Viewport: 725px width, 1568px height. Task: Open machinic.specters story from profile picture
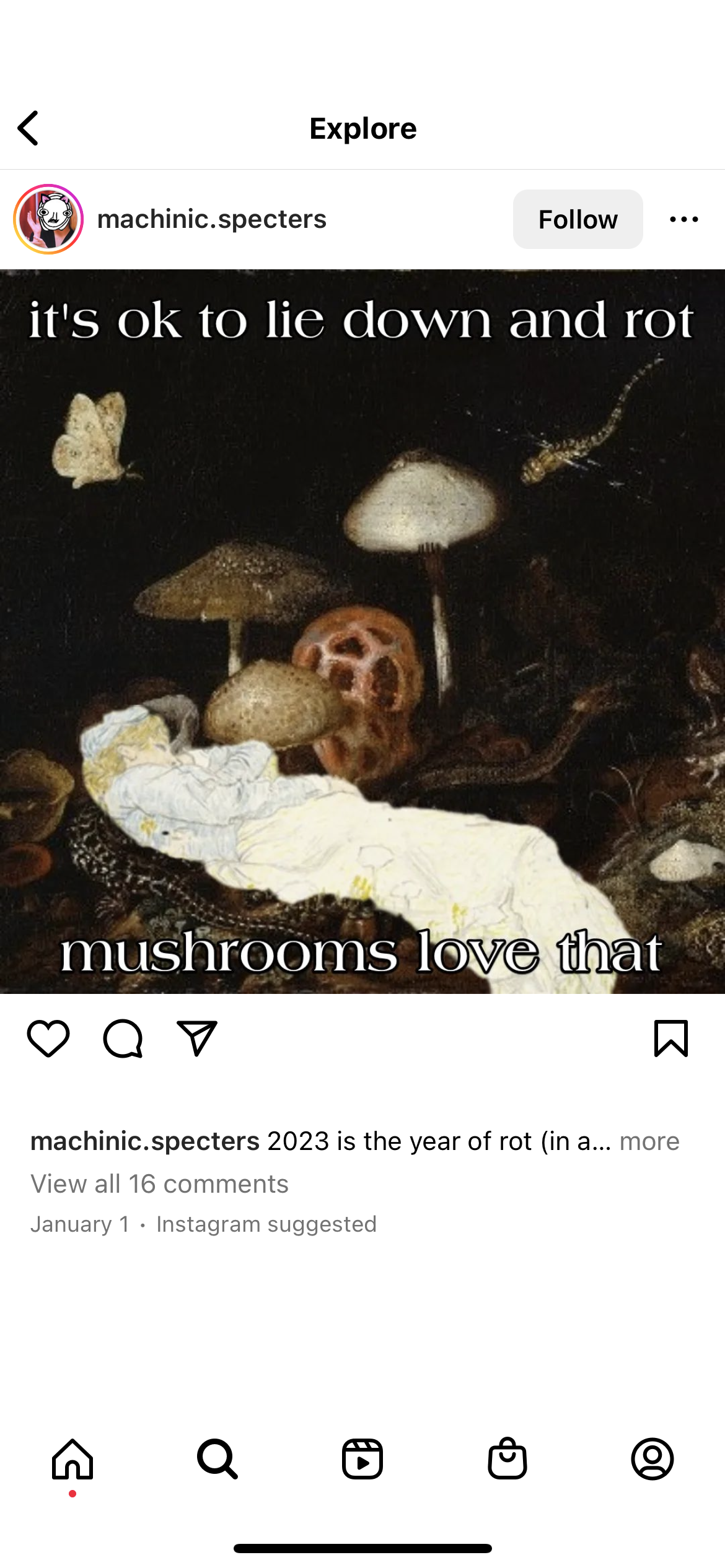click(48, 219)
